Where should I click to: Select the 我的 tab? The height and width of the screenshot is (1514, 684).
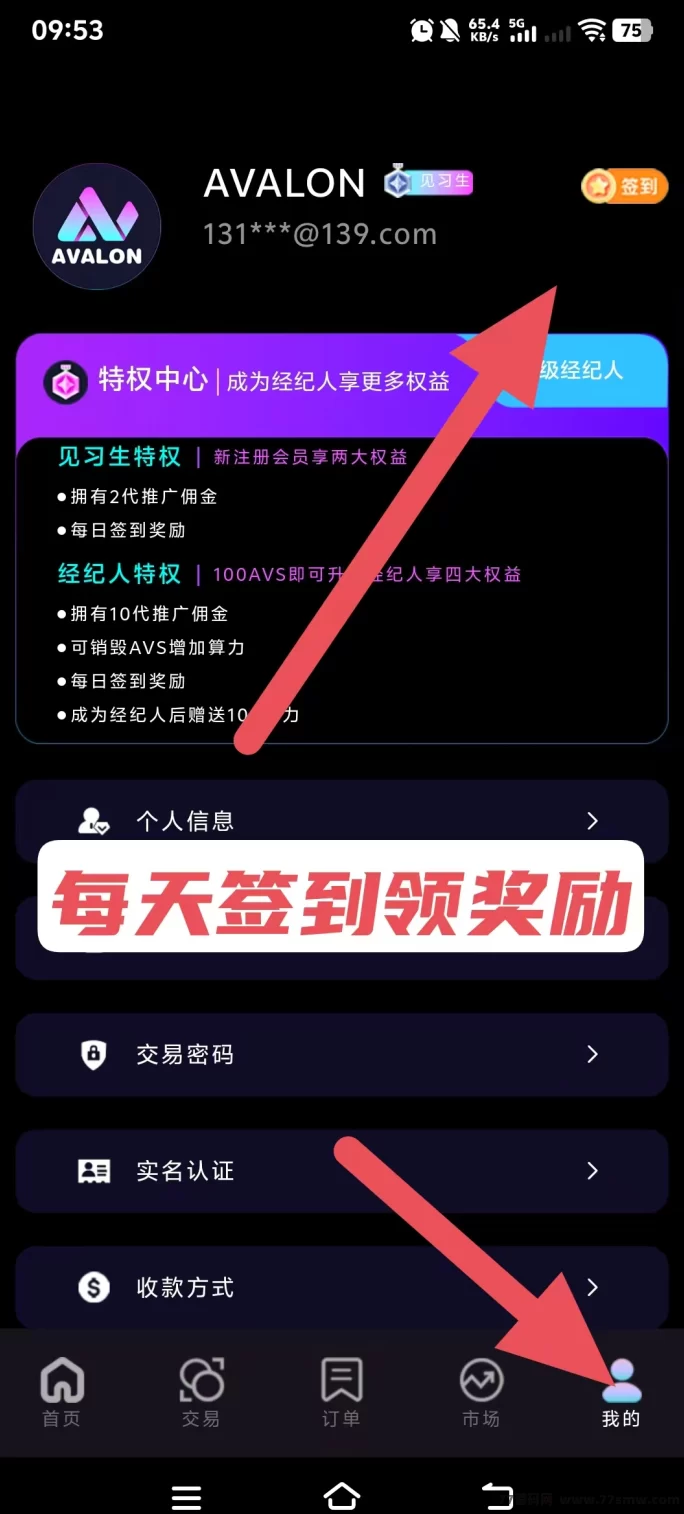click(621, 1392)
